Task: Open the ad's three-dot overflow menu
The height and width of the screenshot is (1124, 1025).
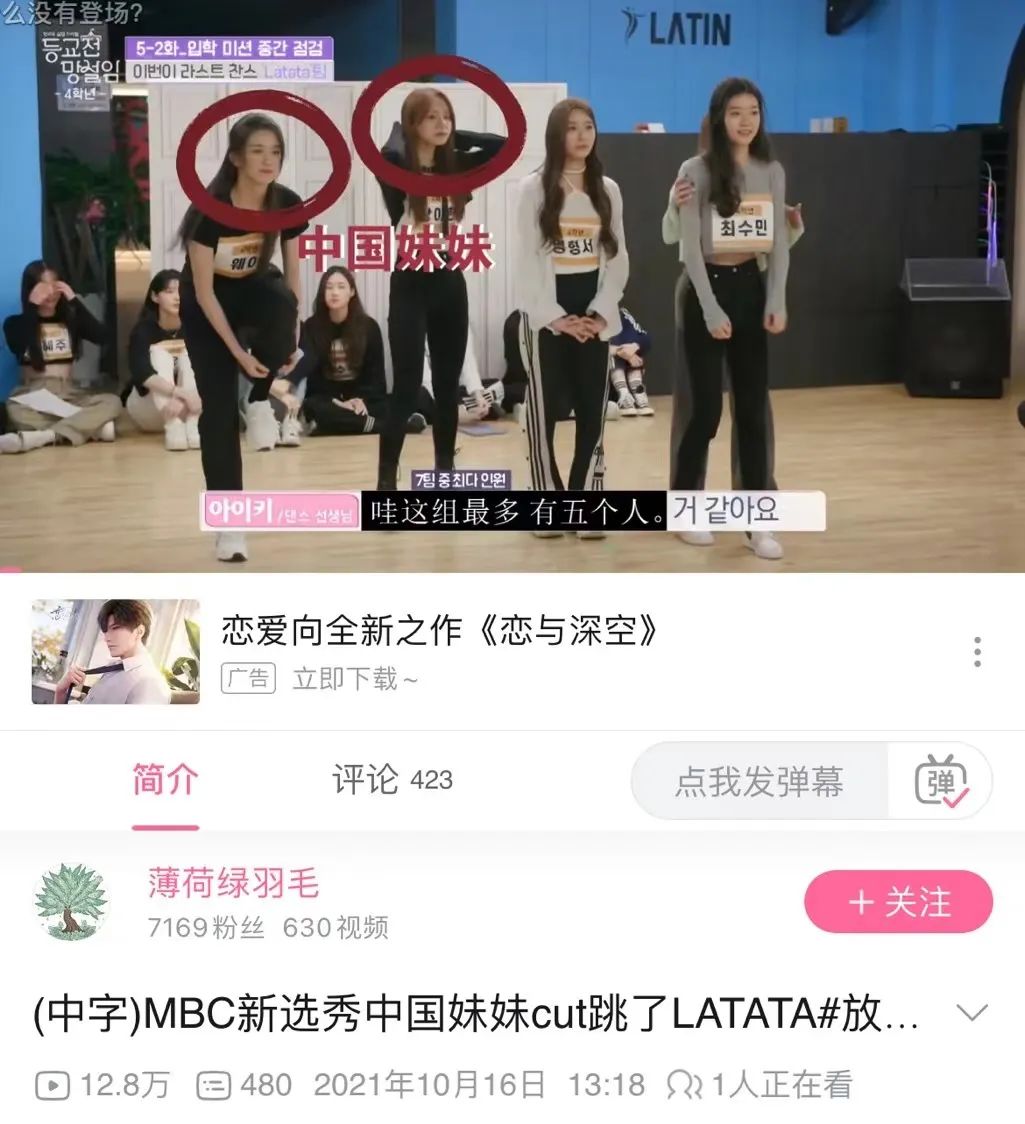Action: 977,652
